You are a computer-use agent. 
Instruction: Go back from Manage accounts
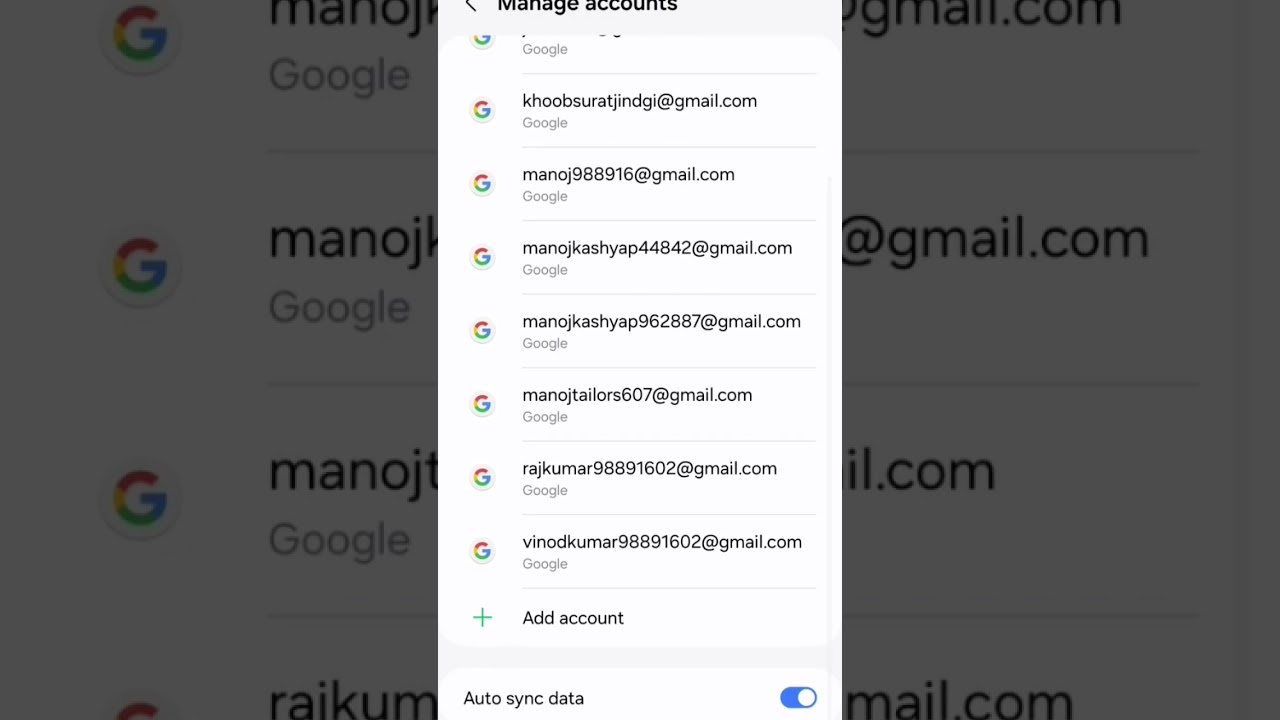(471, 6)
